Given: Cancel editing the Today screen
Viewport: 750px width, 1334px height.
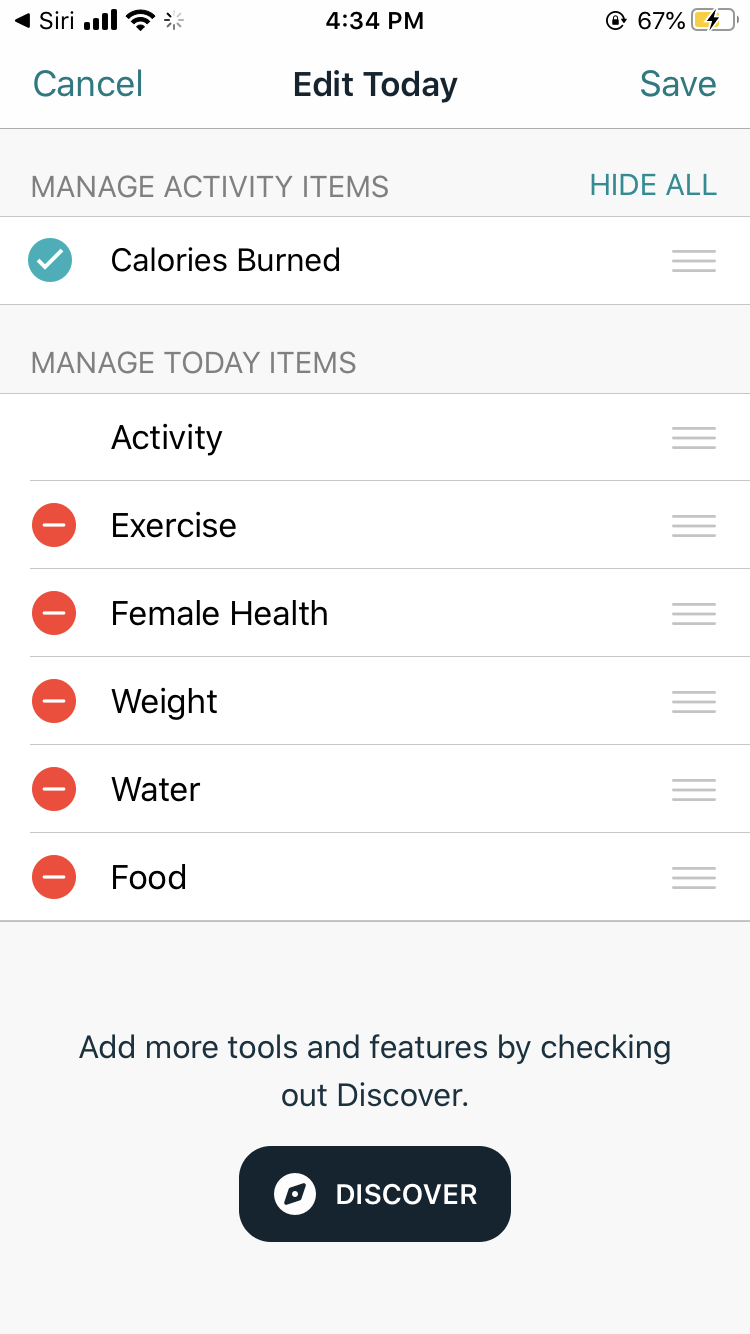Looking at the screenshot, I should 88,84.
